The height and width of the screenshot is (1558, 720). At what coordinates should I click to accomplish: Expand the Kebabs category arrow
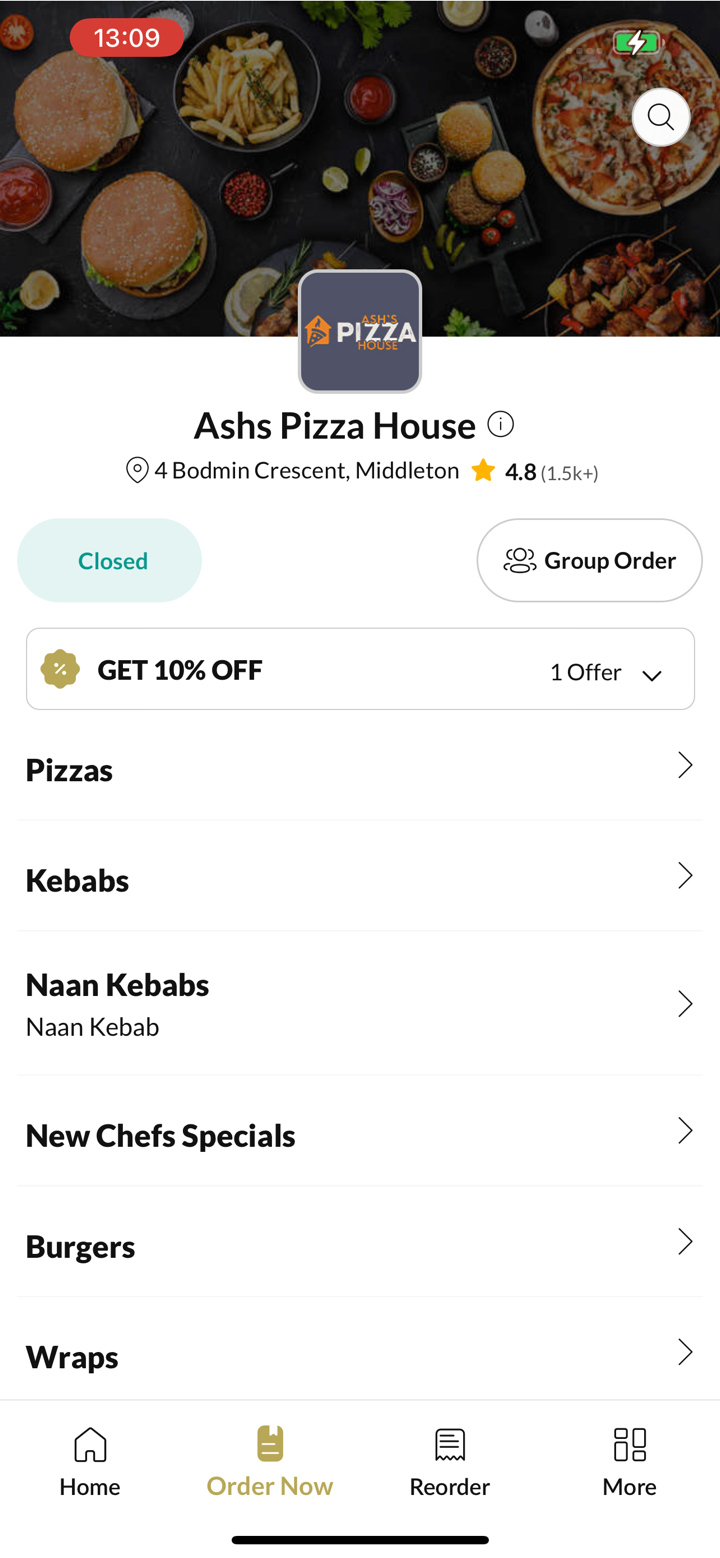(x=685, y=875)
